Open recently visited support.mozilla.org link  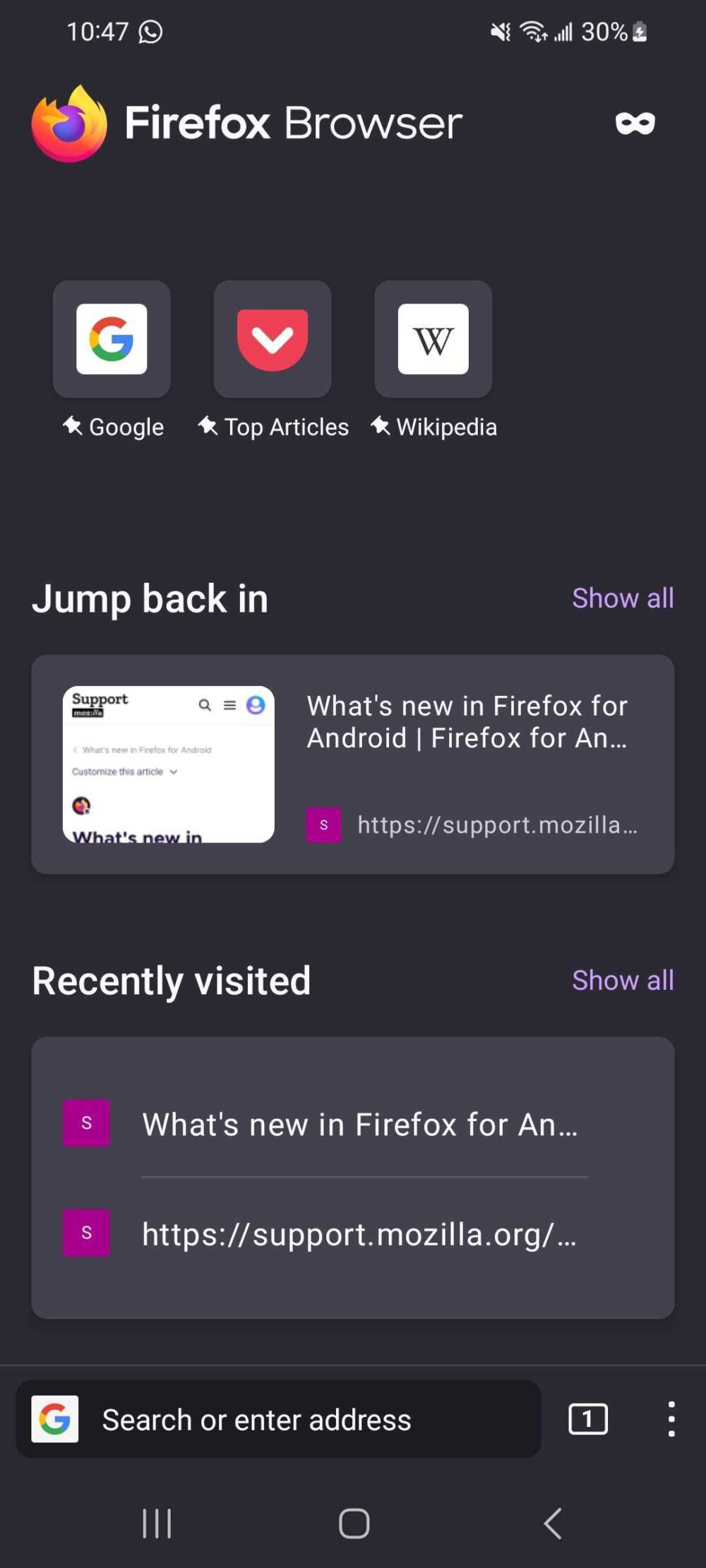[359, 1234]
